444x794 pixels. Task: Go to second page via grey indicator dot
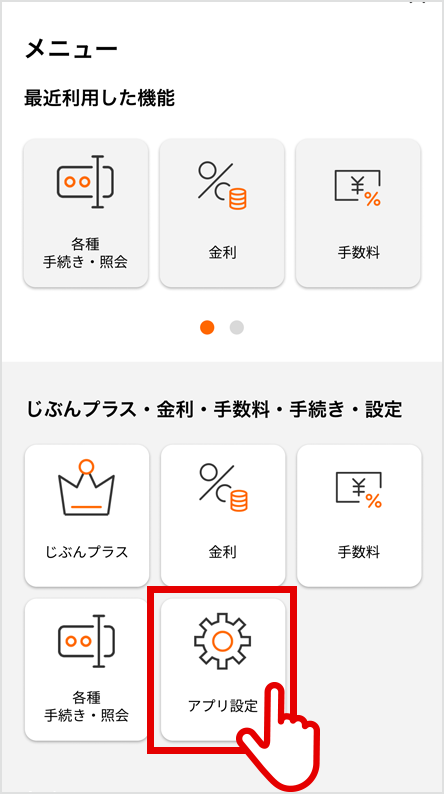click(x=237, y=328)
